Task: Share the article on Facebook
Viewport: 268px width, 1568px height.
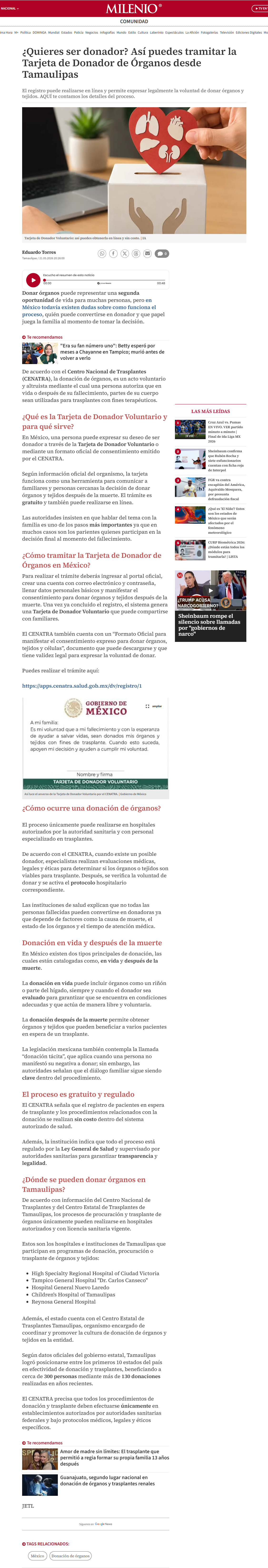Action: tap(113, 253)
